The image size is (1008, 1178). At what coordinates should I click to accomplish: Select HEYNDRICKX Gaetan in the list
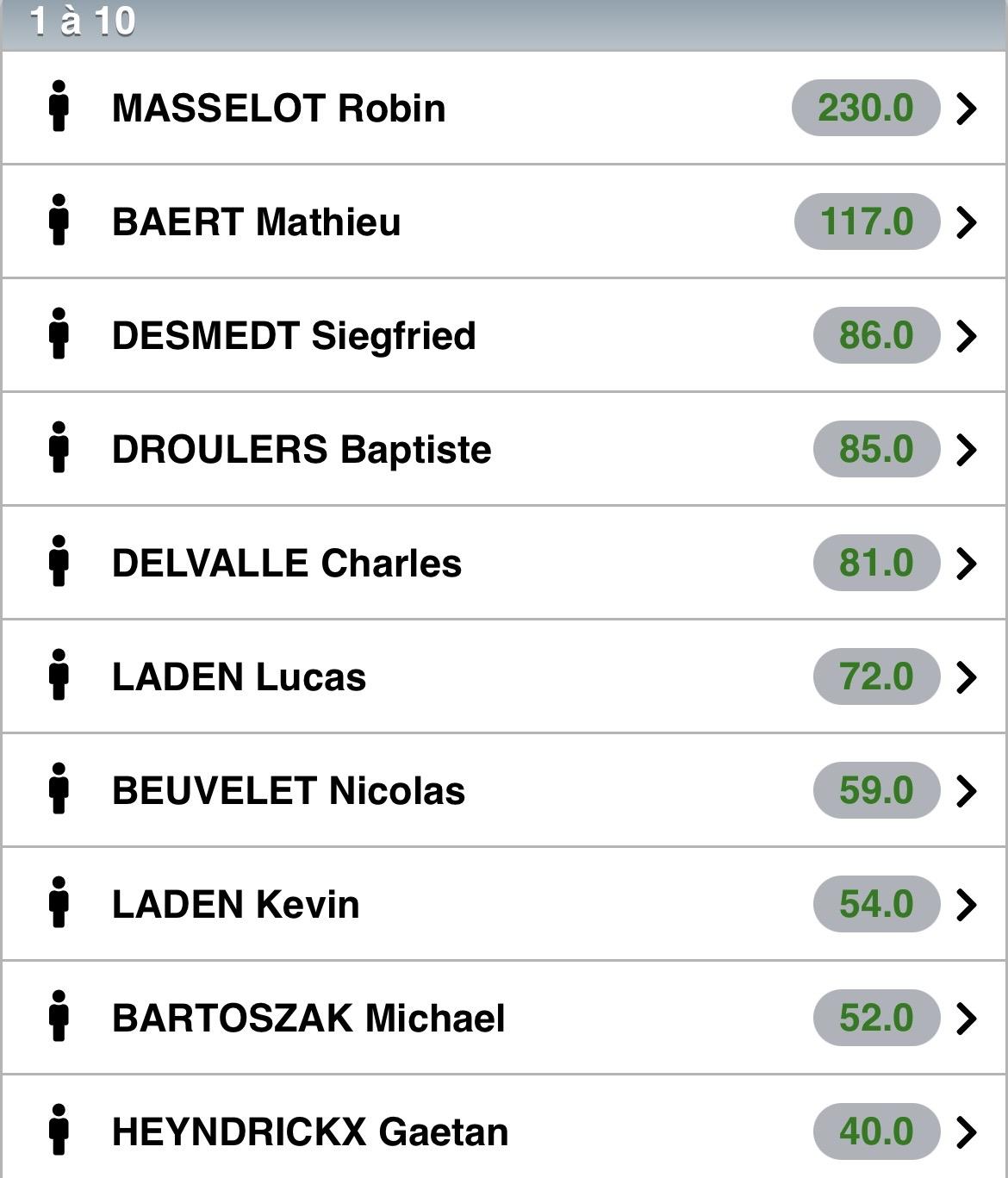click(x=504, y=1127)
